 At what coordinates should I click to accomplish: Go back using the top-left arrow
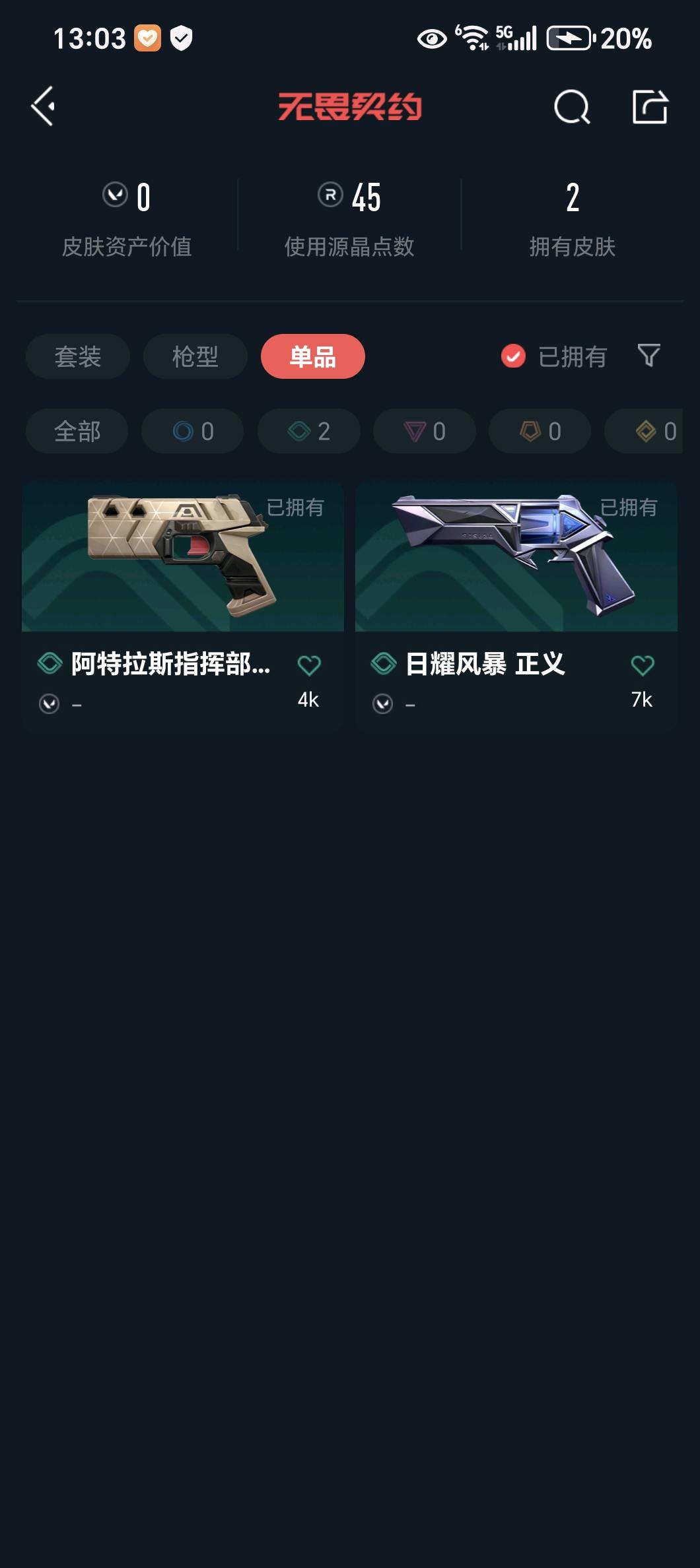(x=44, y=106)
